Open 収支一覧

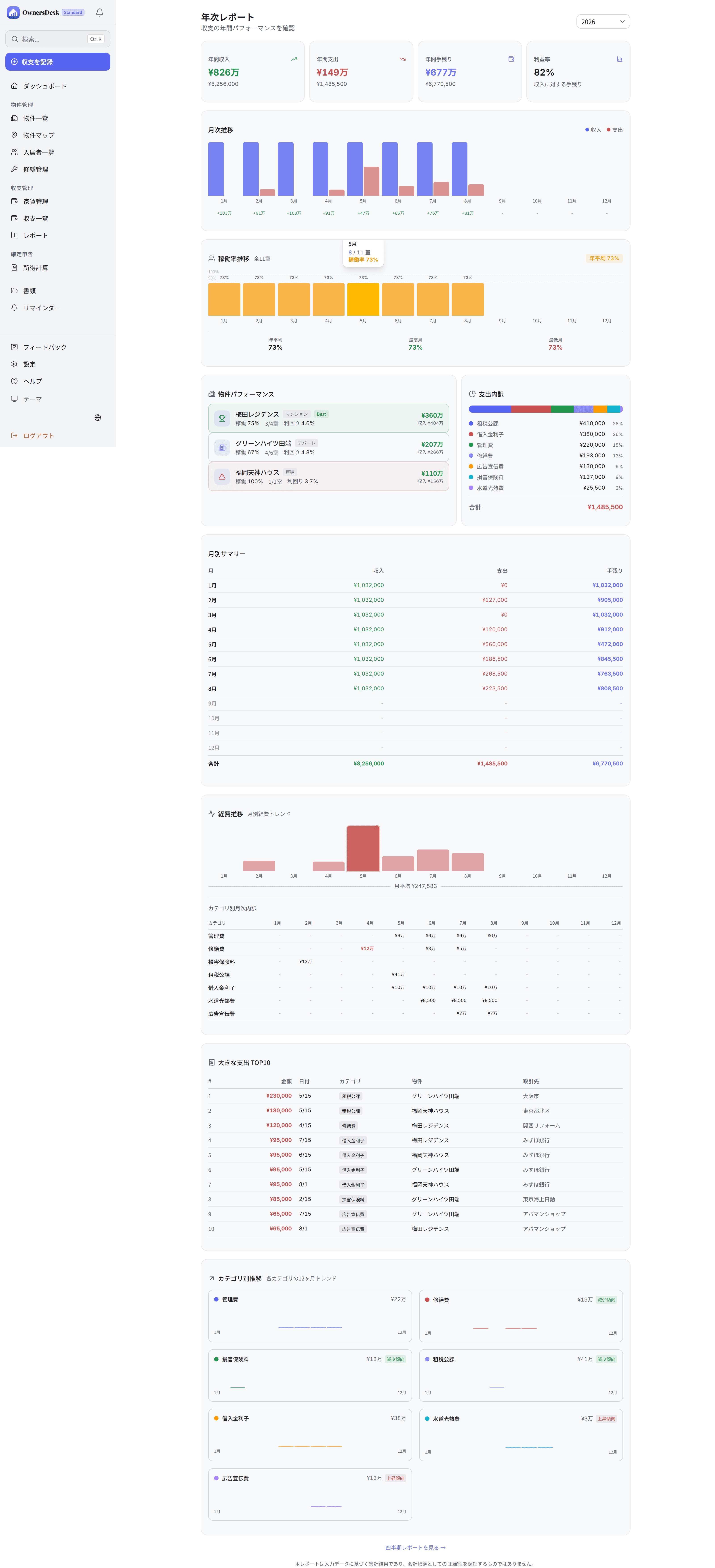coord(58,218)
